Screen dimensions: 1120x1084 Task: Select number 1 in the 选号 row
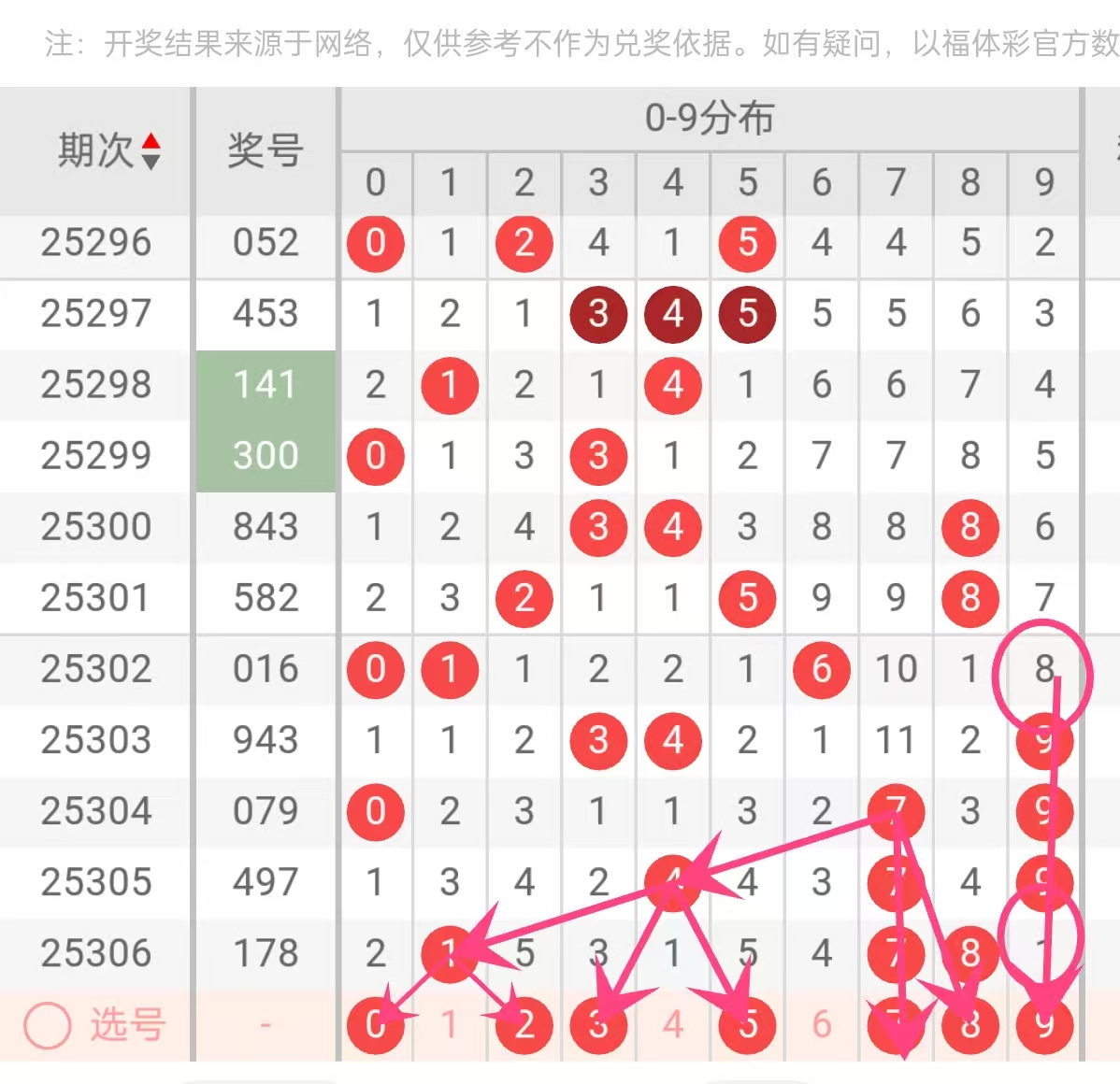pos(450,1024)
